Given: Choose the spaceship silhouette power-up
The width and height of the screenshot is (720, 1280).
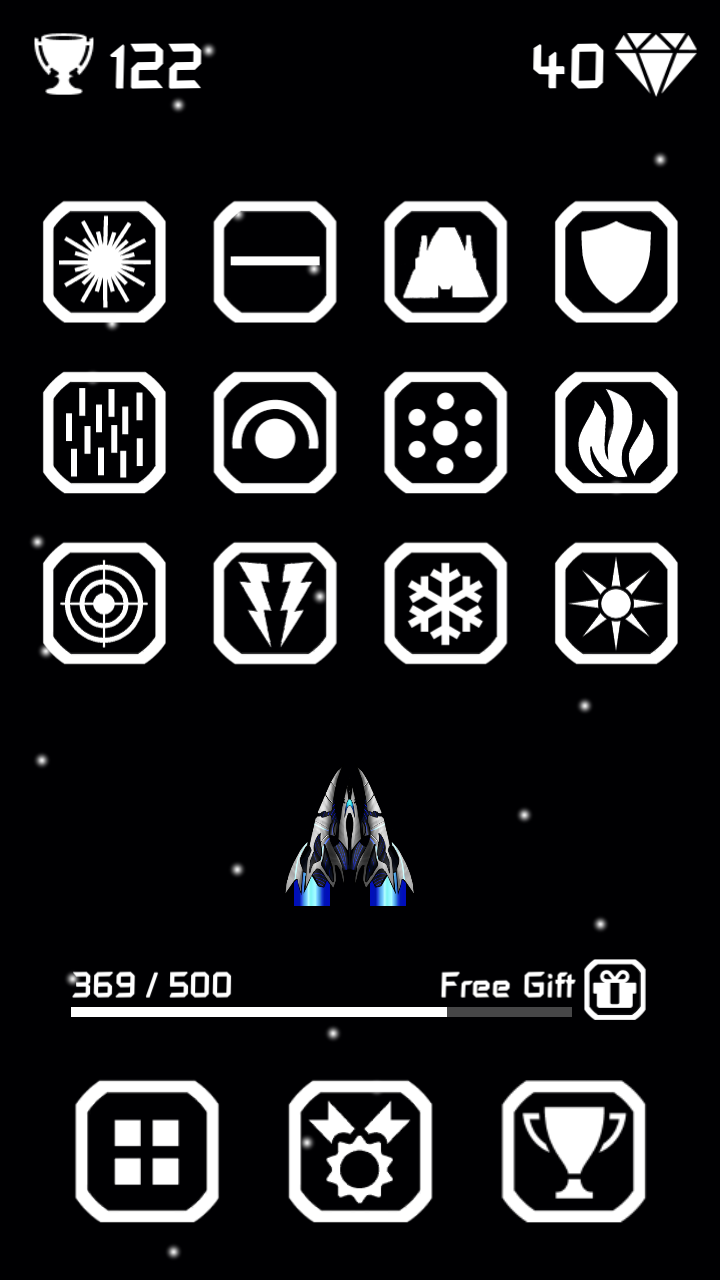Looking at the screenshot, I should (x=446, y=262).
